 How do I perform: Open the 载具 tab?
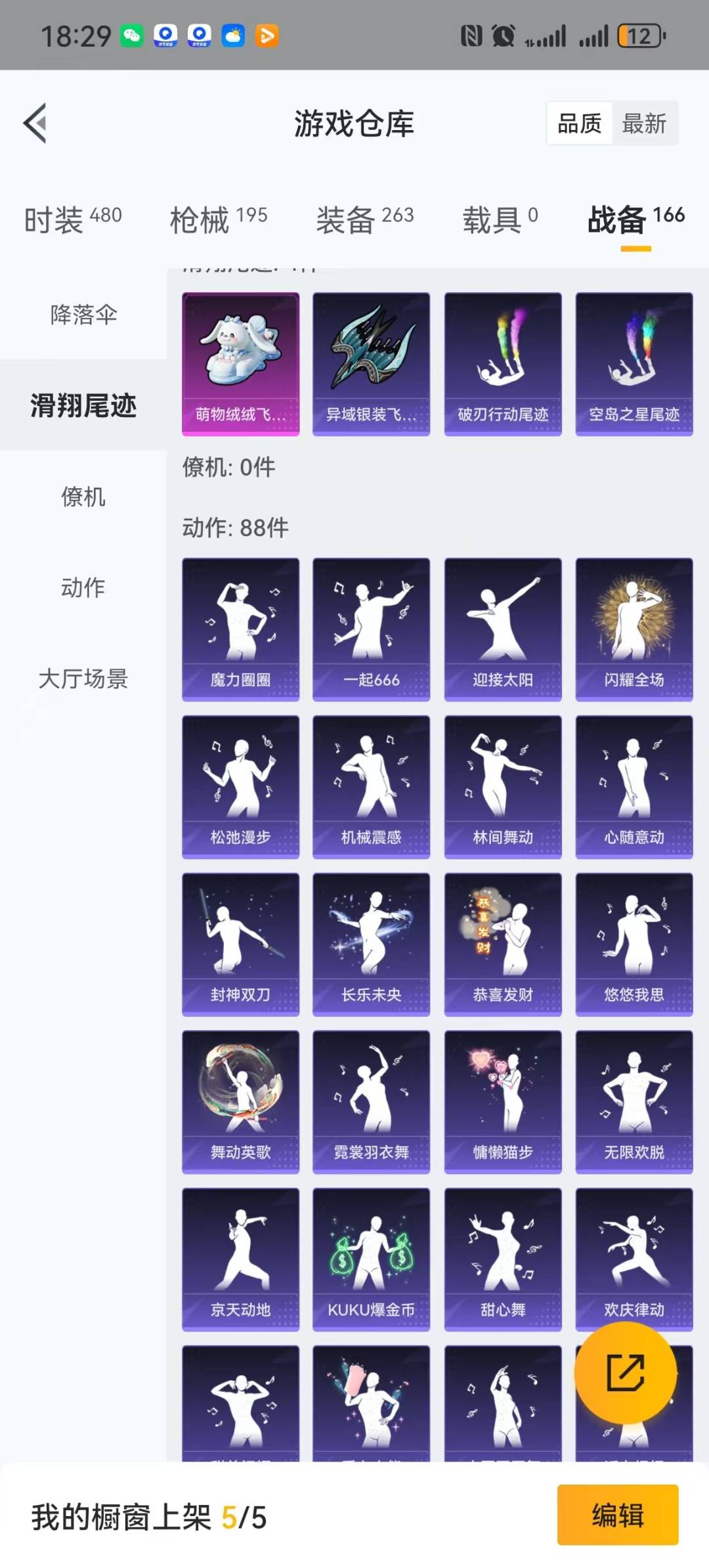tap(500, 219)
